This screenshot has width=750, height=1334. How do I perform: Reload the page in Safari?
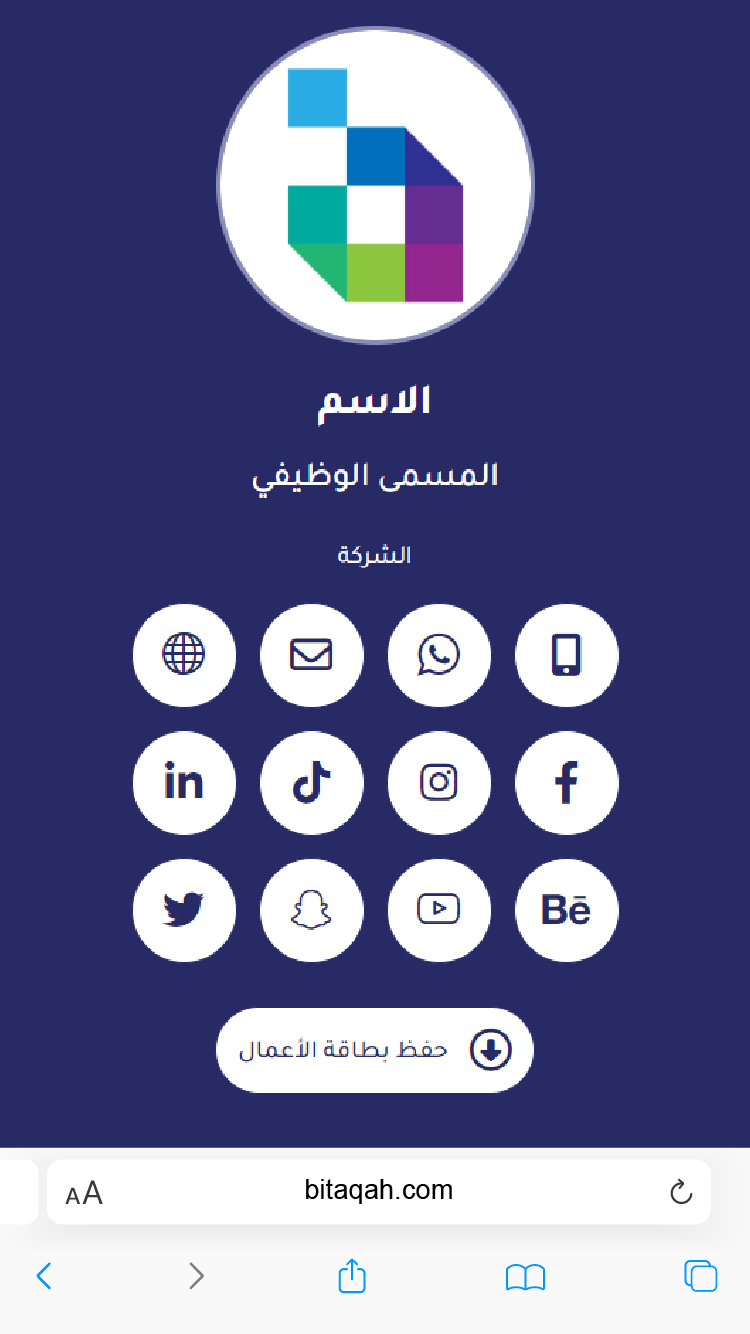click(681, 1192)
